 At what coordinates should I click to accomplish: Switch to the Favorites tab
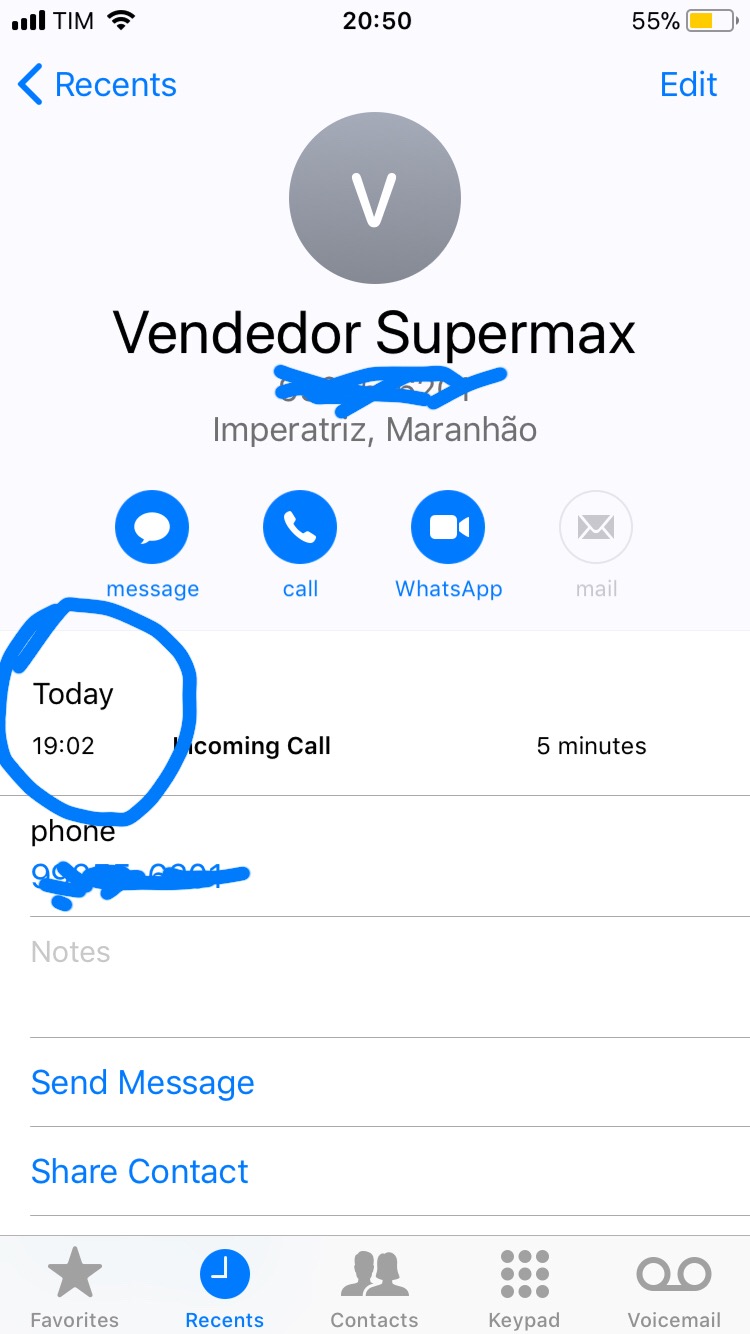pos(75,1286)
